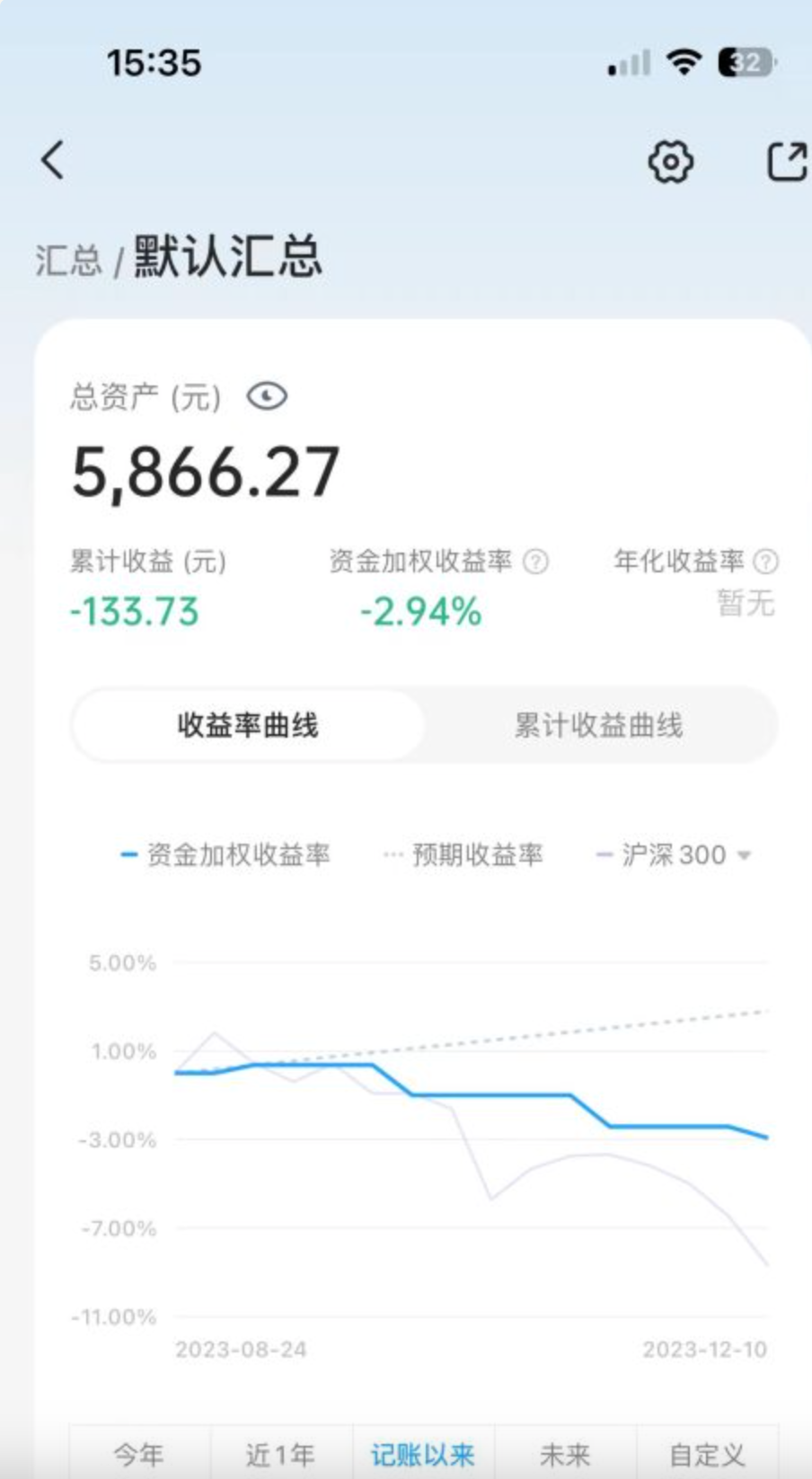Select the 收益率曲线 segment

point(248,725)
